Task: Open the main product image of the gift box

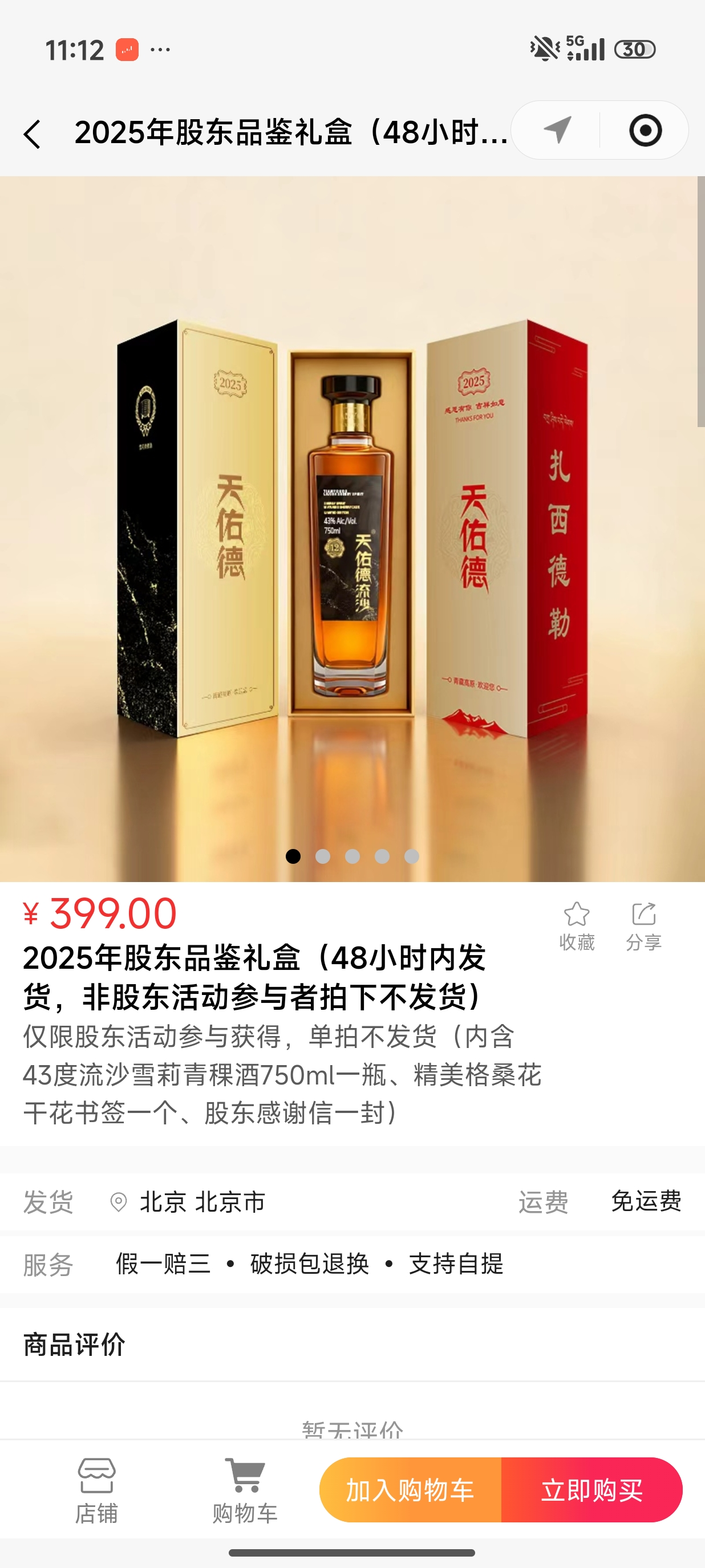Action: (x=352, y=529)
